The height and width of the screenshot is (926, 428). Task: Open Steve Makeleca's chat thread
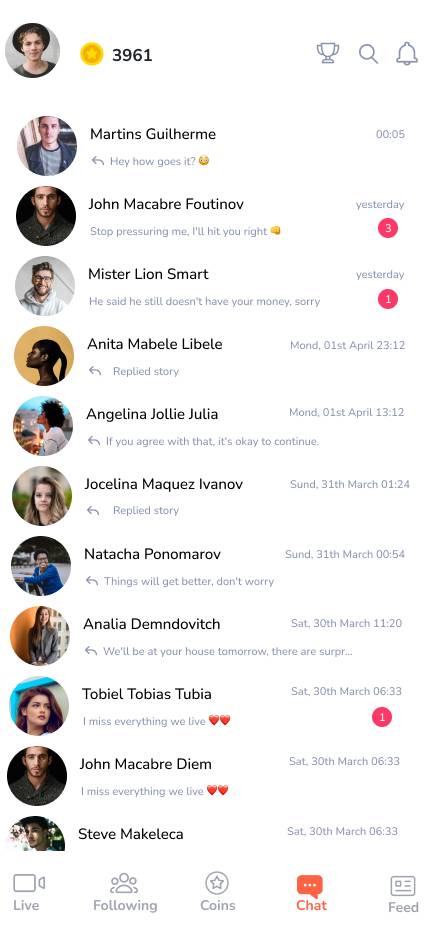point(214,832)
